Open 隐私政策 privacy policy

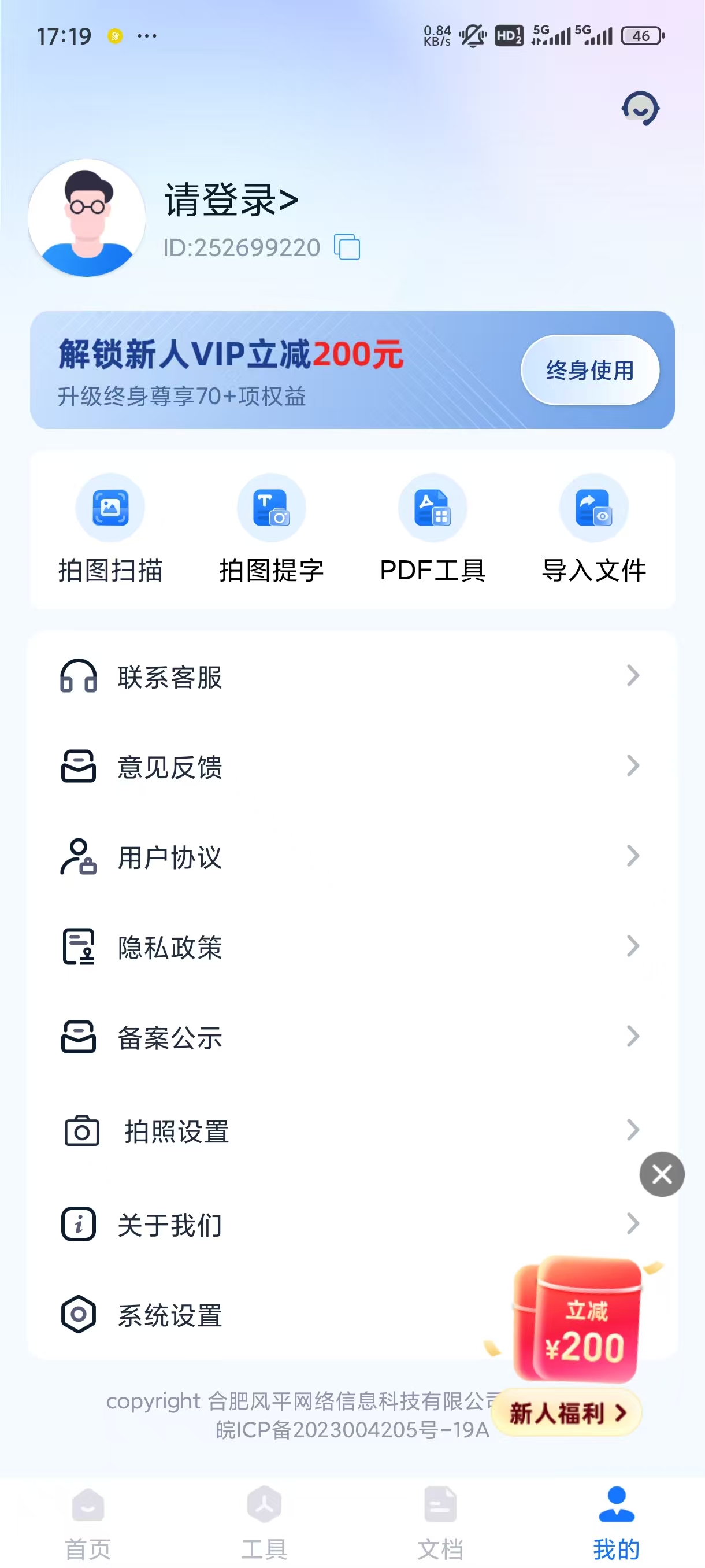tap(351, 946)
